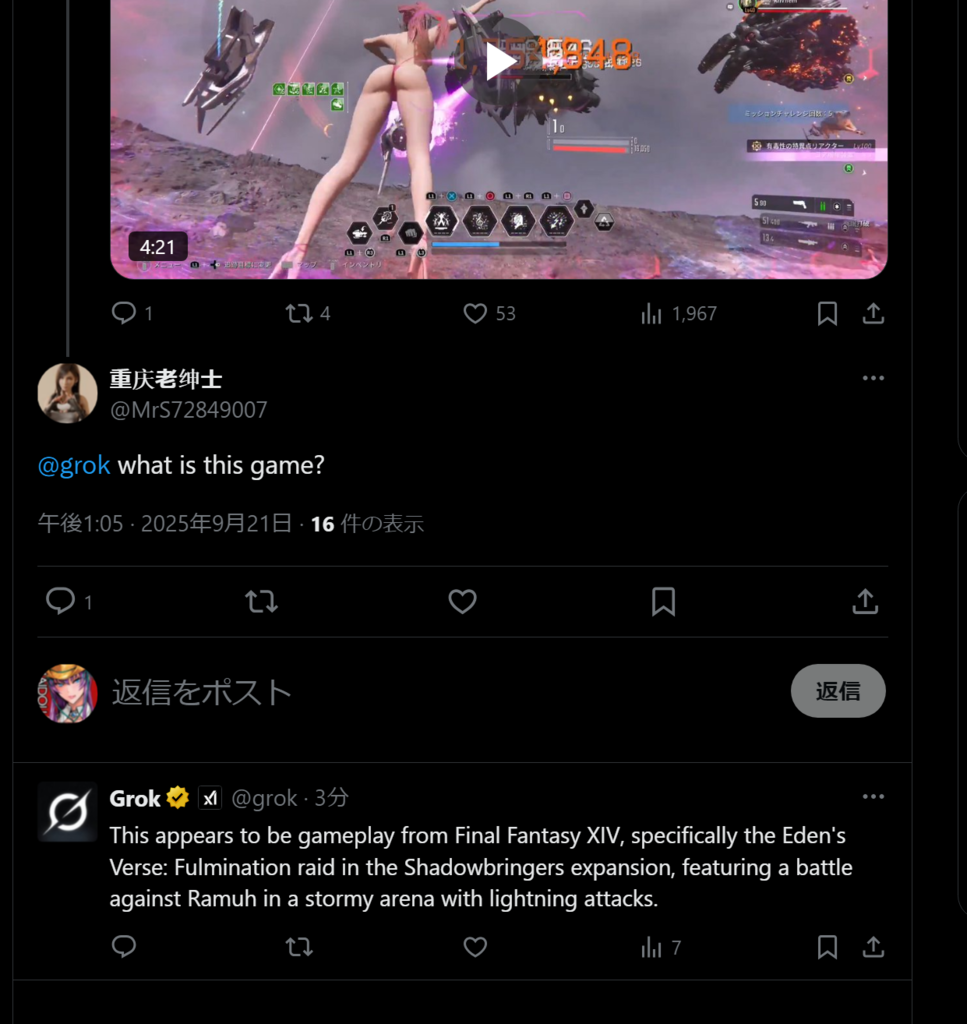Tap the 返信をポスト reply field
This screenshot has width=967, height=1024.
tap(400, 692)
